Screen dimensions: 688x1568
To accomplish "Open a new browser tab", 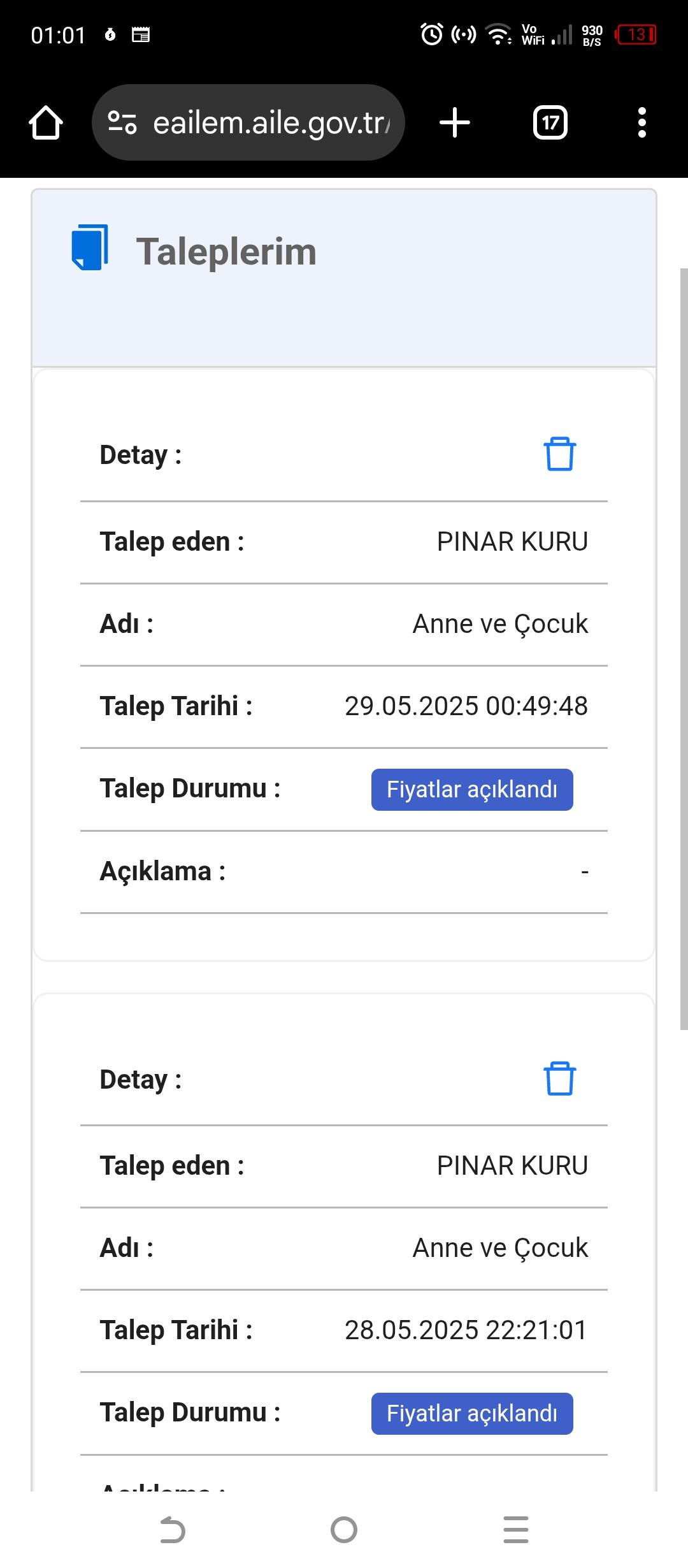I will click(x=455, y=122).
